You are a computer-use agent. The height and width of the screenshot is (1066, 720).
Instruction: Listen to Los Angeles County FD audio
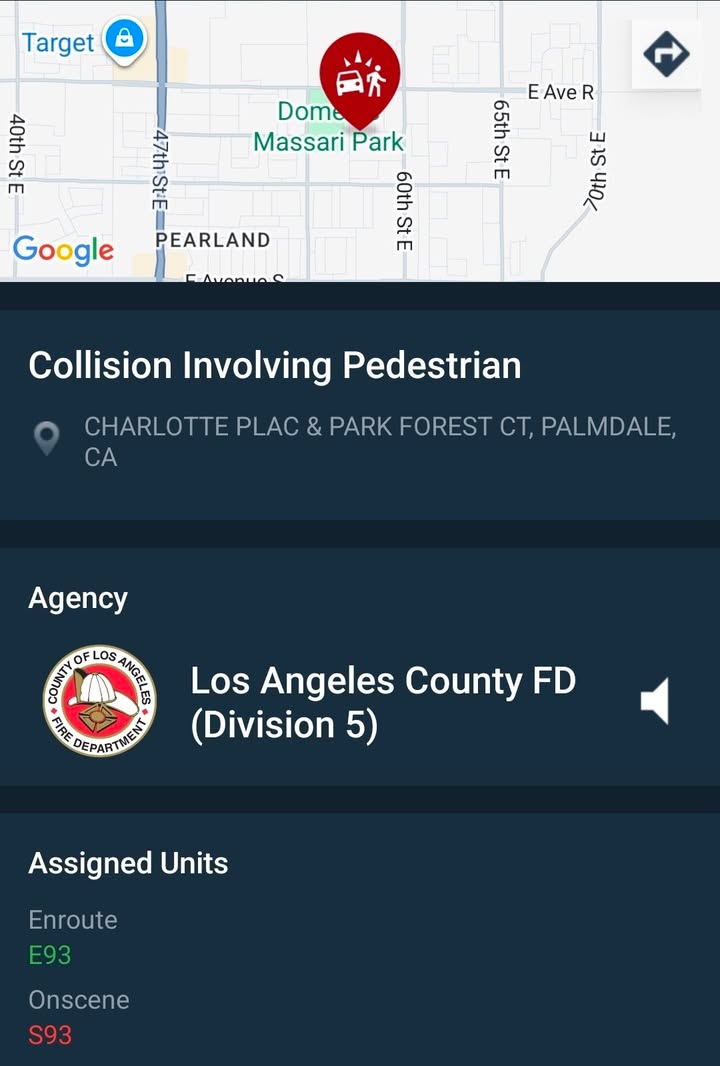click(655, 701)
